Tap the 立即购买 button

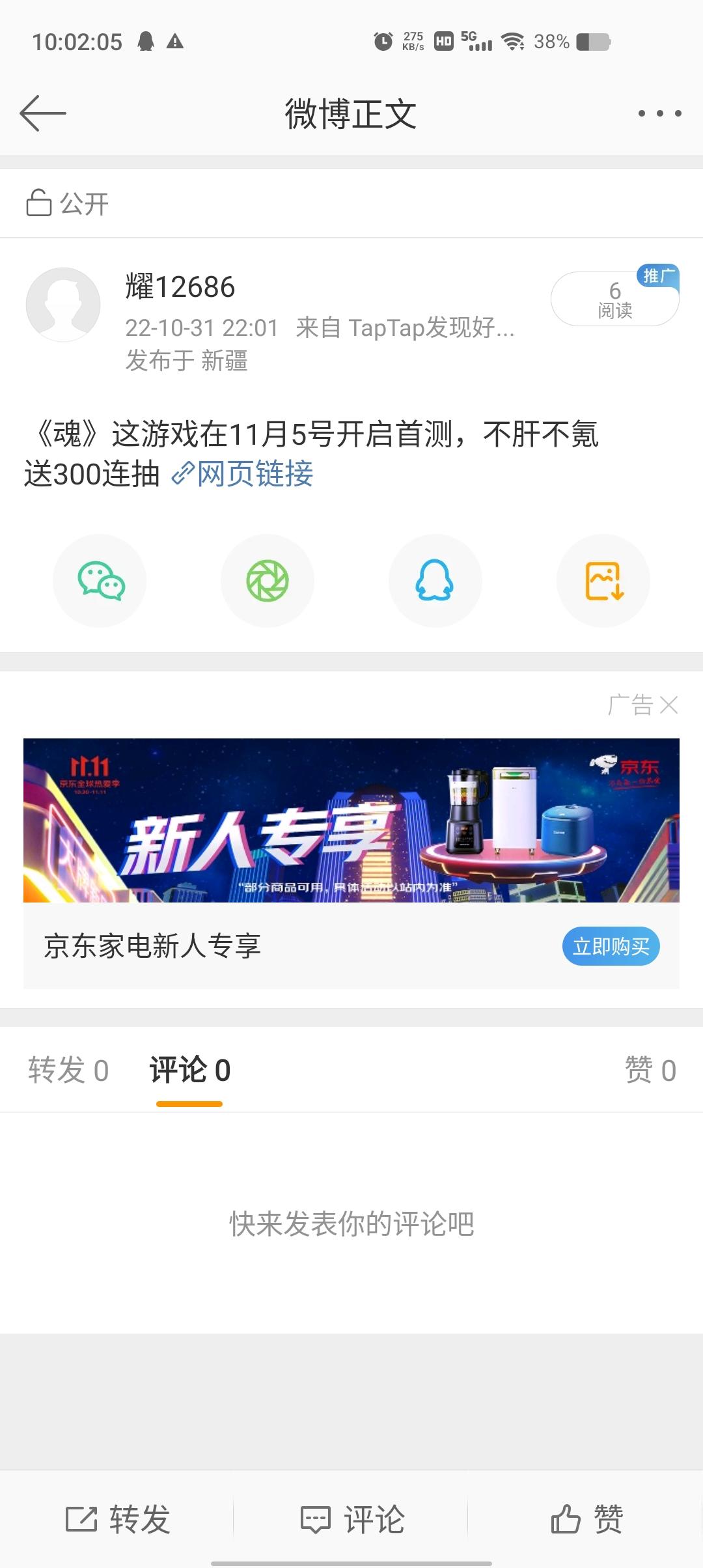pyautogui.click(x=611, y=946)
